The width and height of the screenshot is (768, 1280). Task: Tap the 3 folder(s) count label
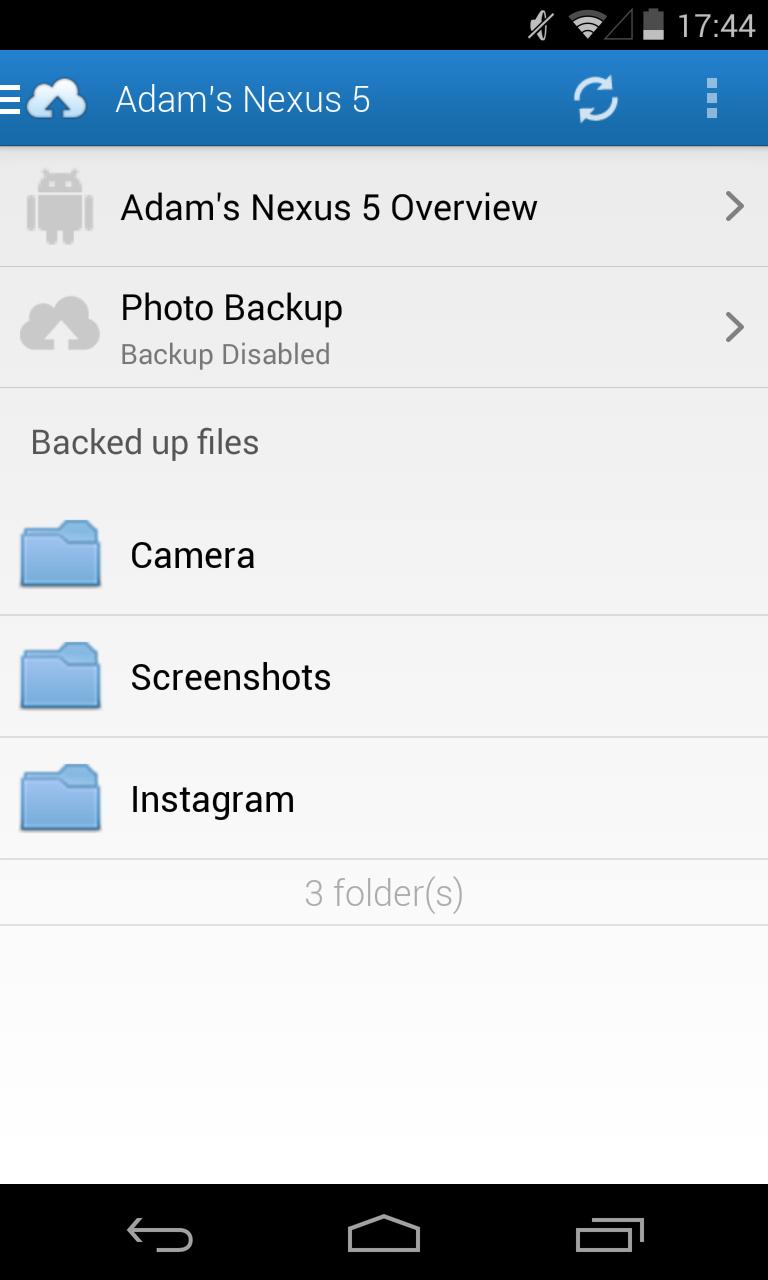click(x=384, y=892)
